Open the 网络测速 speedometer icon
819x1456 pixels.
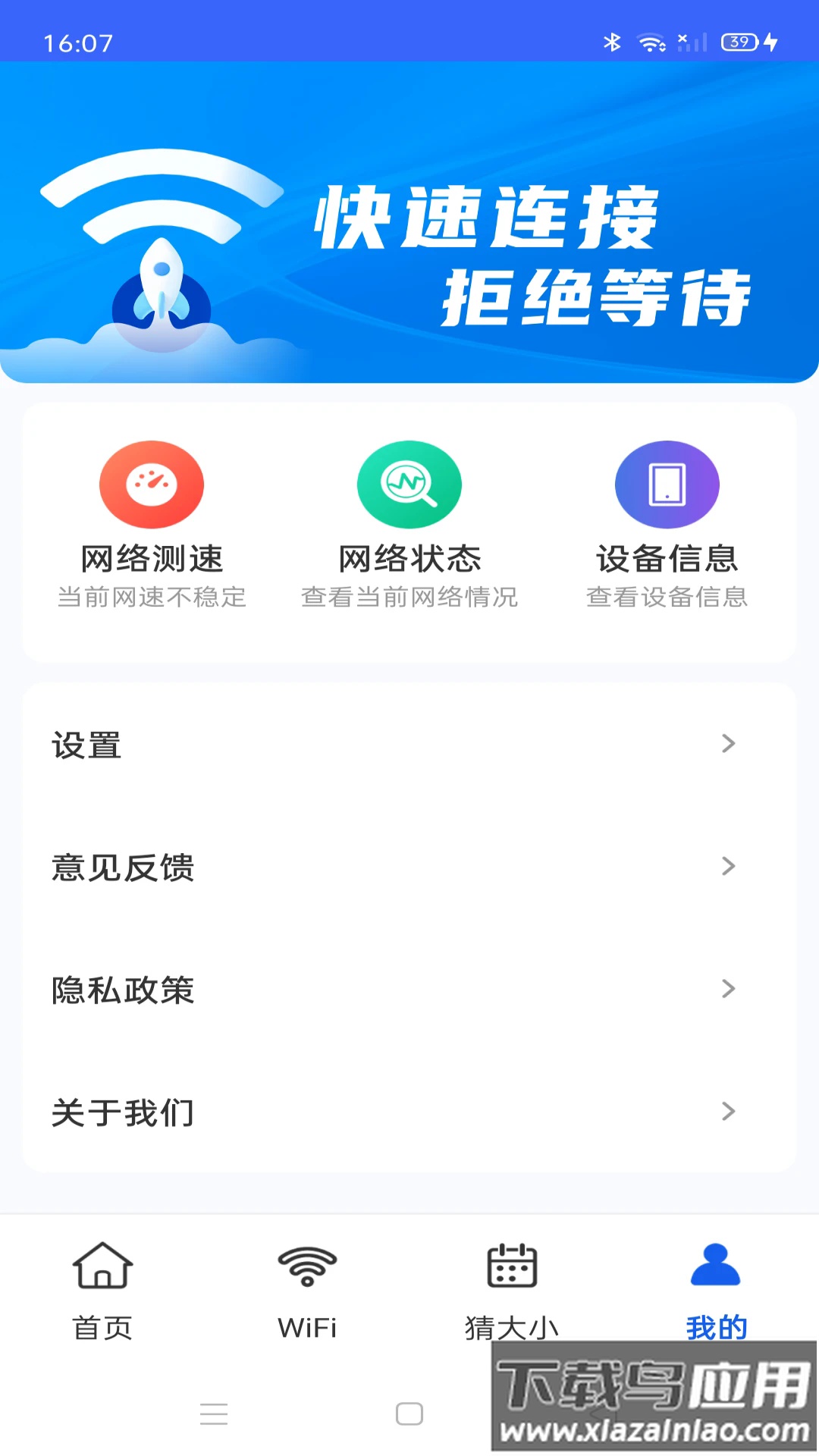tap(151, 484)
